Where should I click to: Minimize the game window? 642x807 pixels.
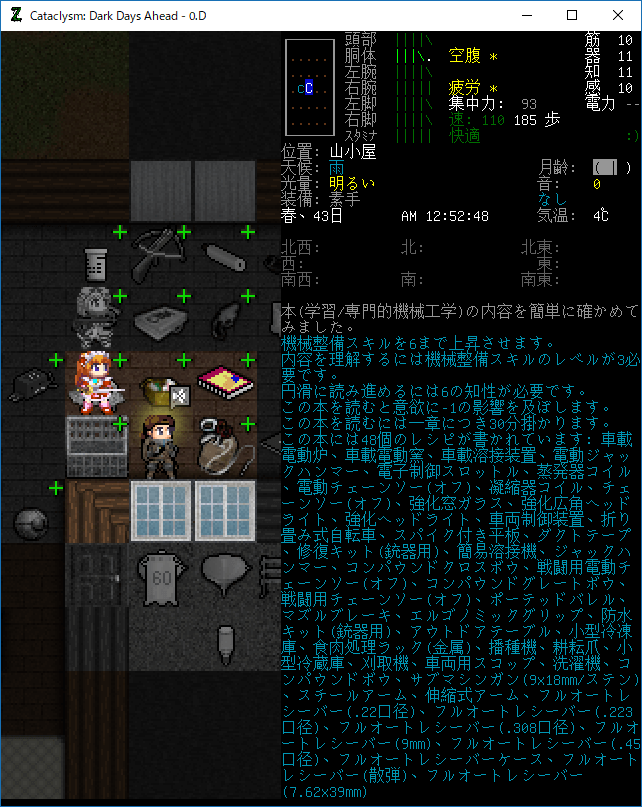526,15
